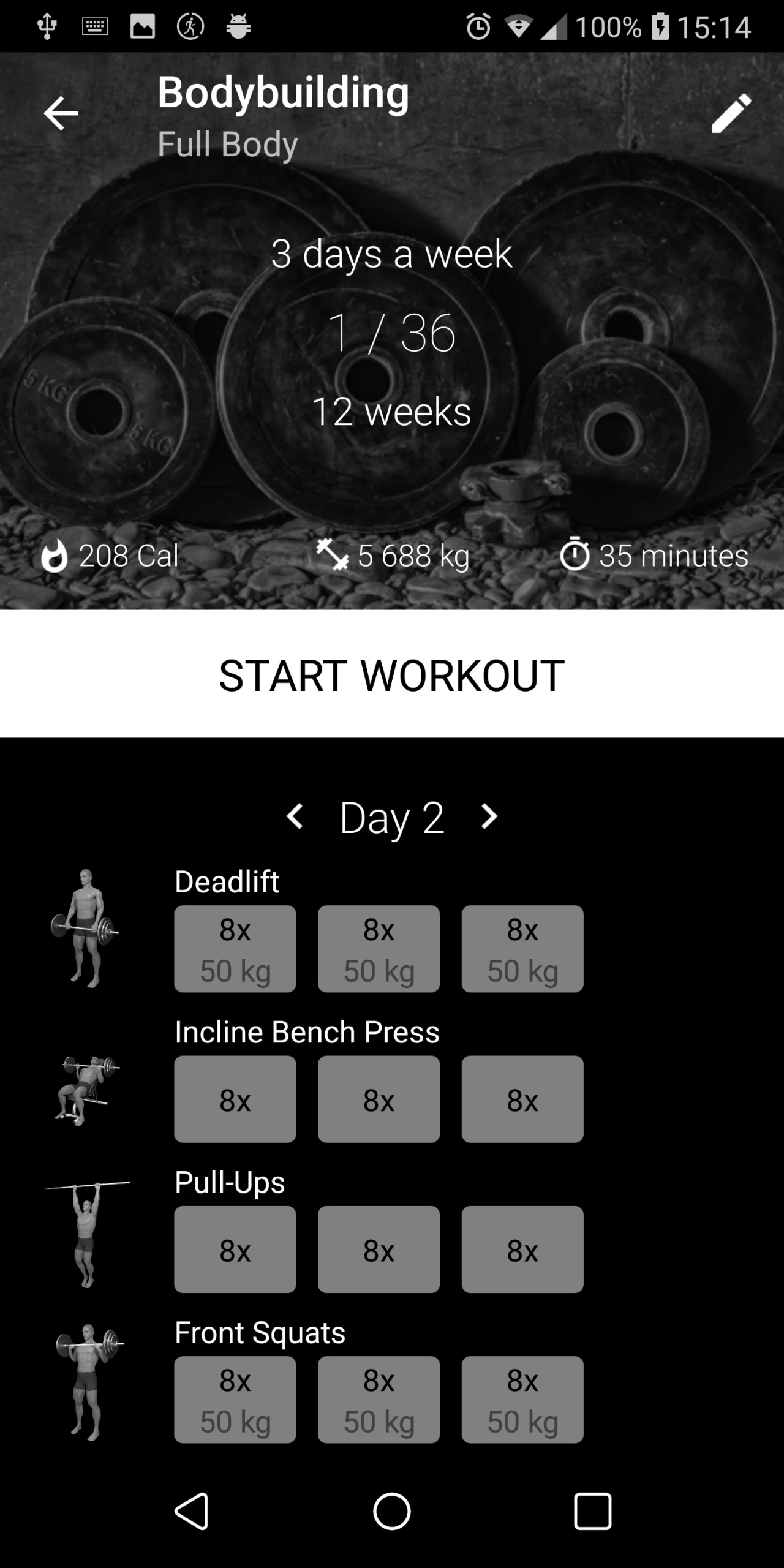Select the first Deadlift set
Image resolution: width=784 pixels, height=1568 pixels.
click(235, 948)
